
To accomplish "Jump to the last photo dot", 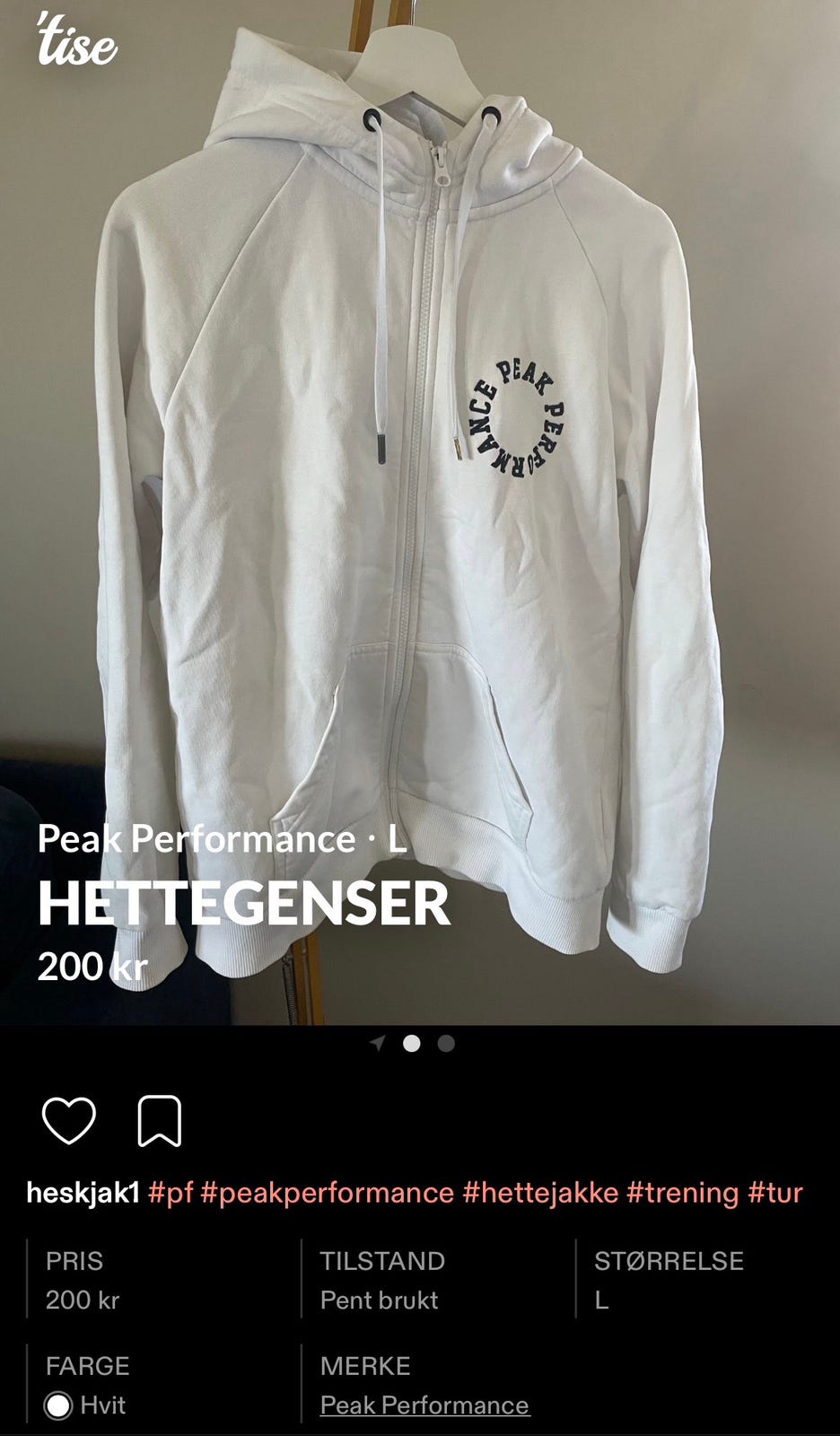I will (446, 1043).
